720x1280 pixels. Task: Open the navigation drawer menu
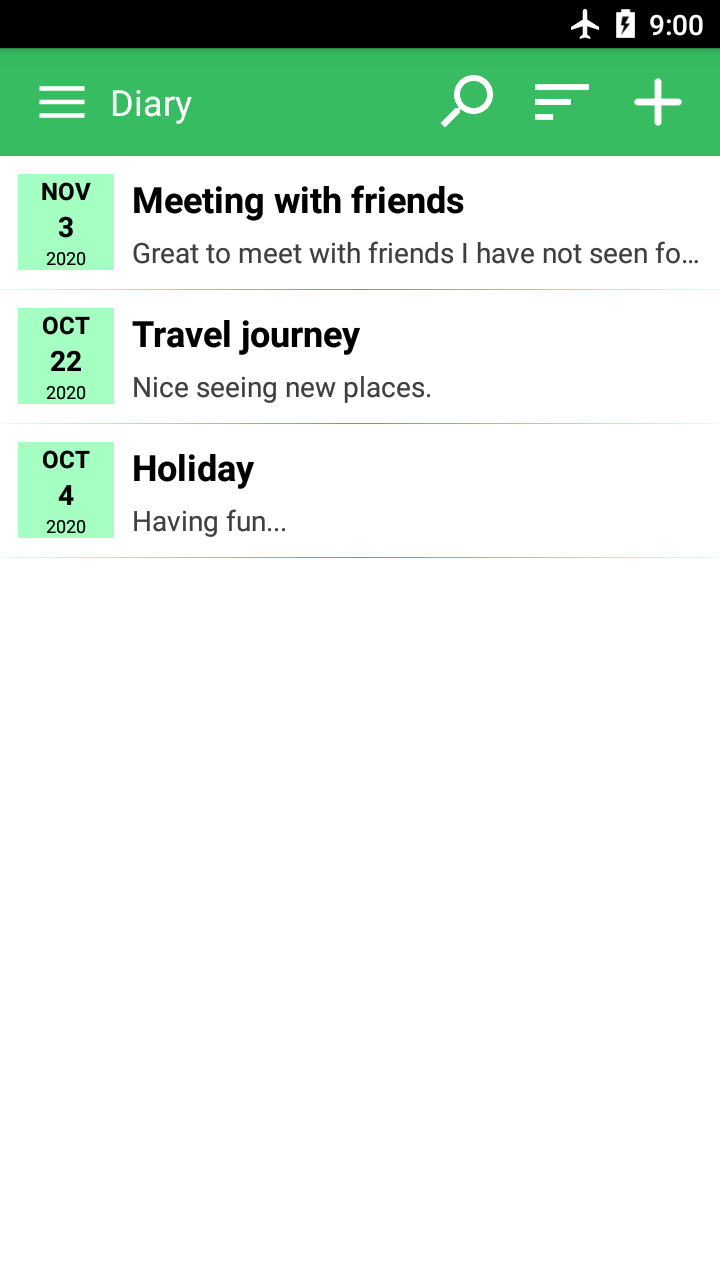pyautogui.click(x=62, y=103)
